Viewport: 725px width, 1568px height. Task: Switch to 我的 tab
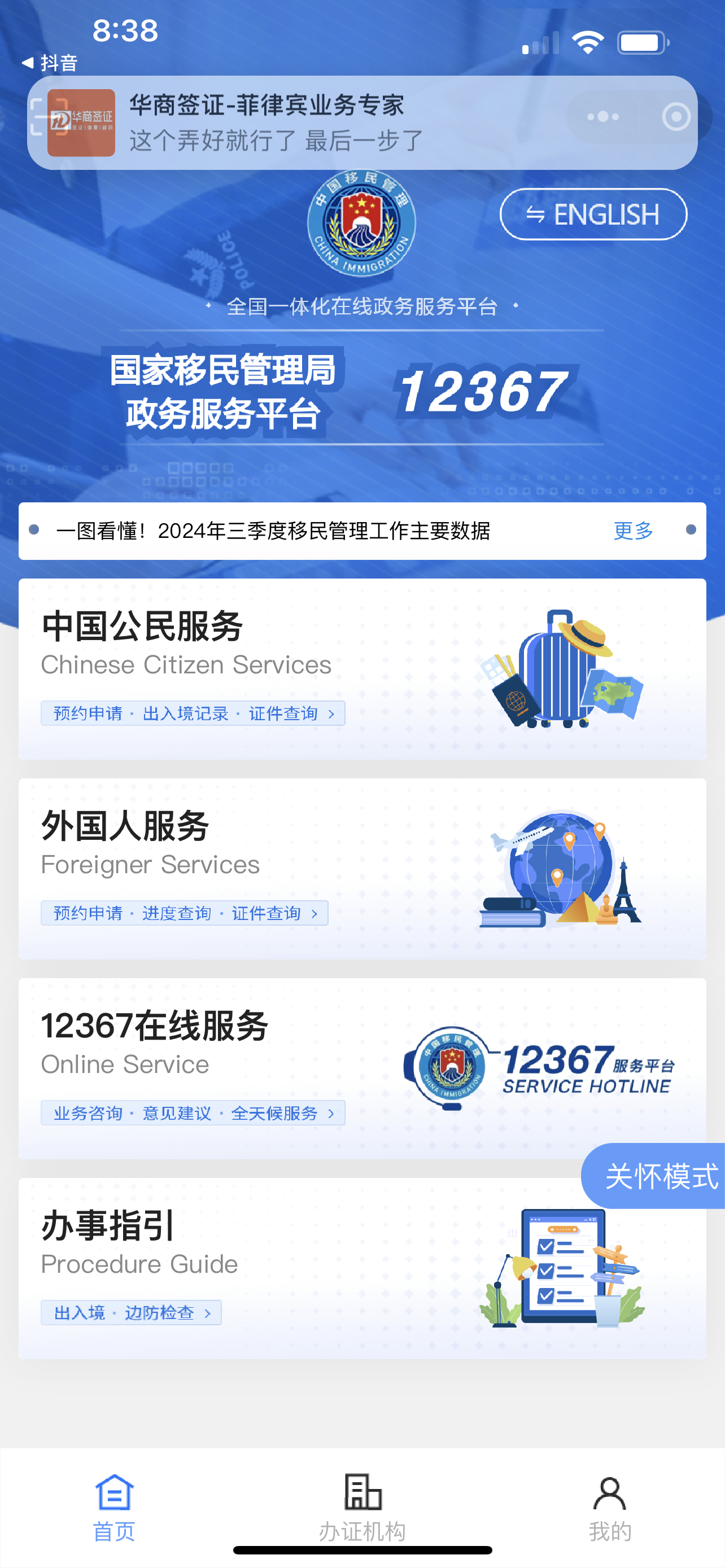point(610,1507)
